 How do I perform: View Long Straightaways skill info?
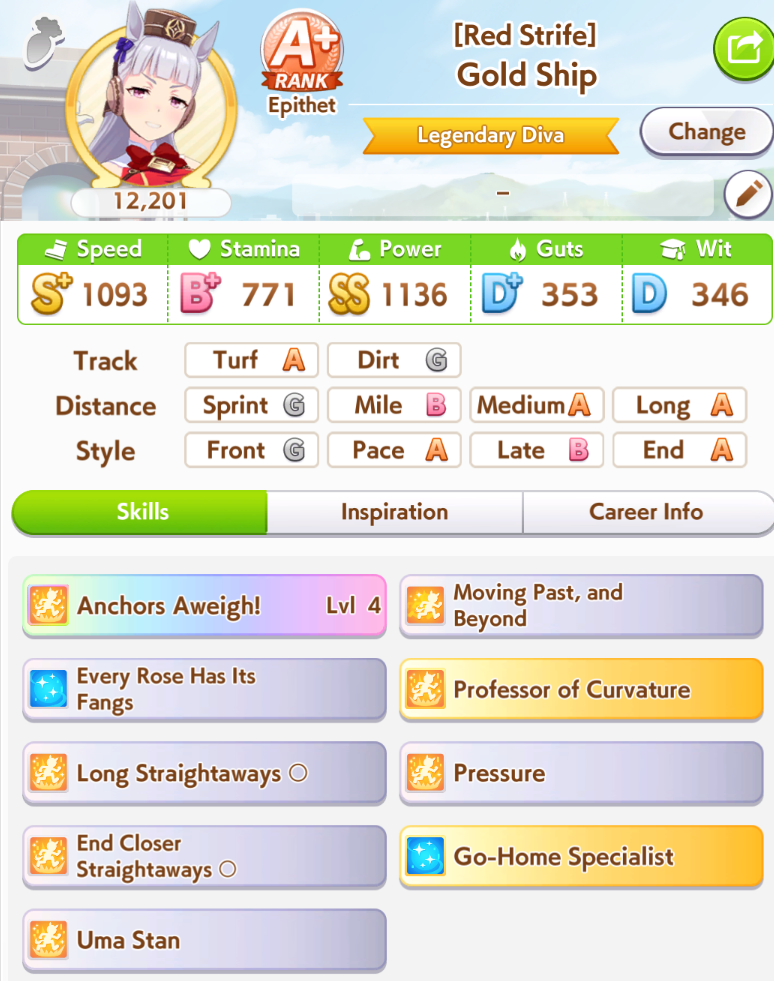(204, 773)
